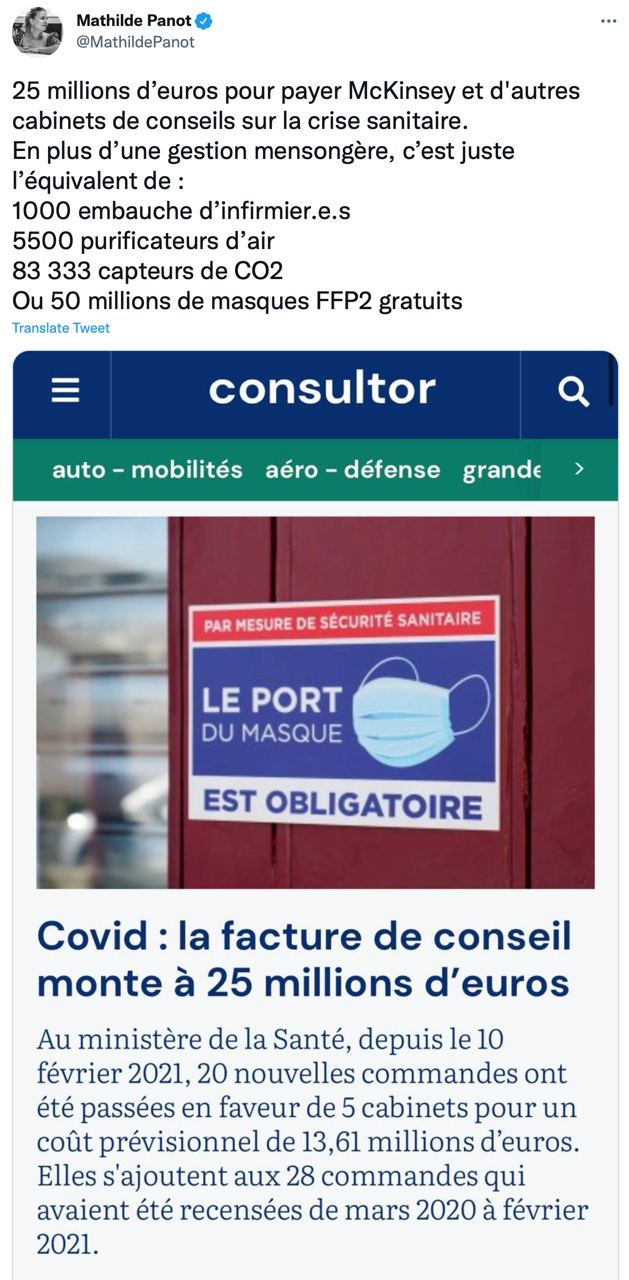Open the @MathildePanot profile name

[x=136, y=42]
